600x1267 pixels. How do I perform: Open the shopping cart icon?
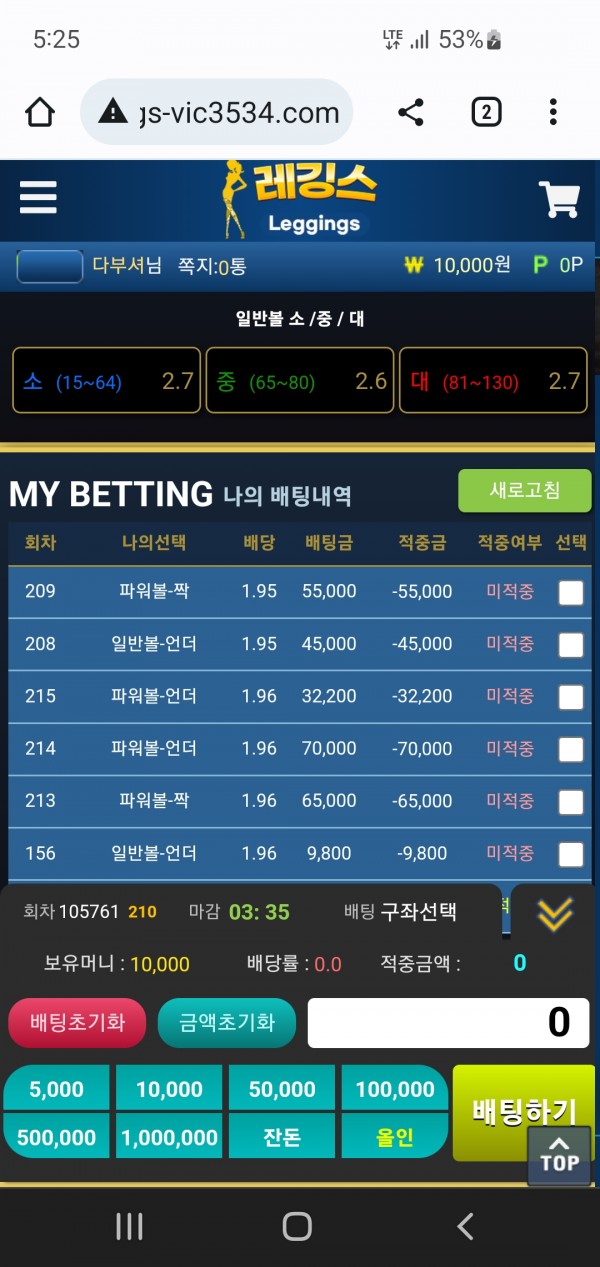point(559,200)
